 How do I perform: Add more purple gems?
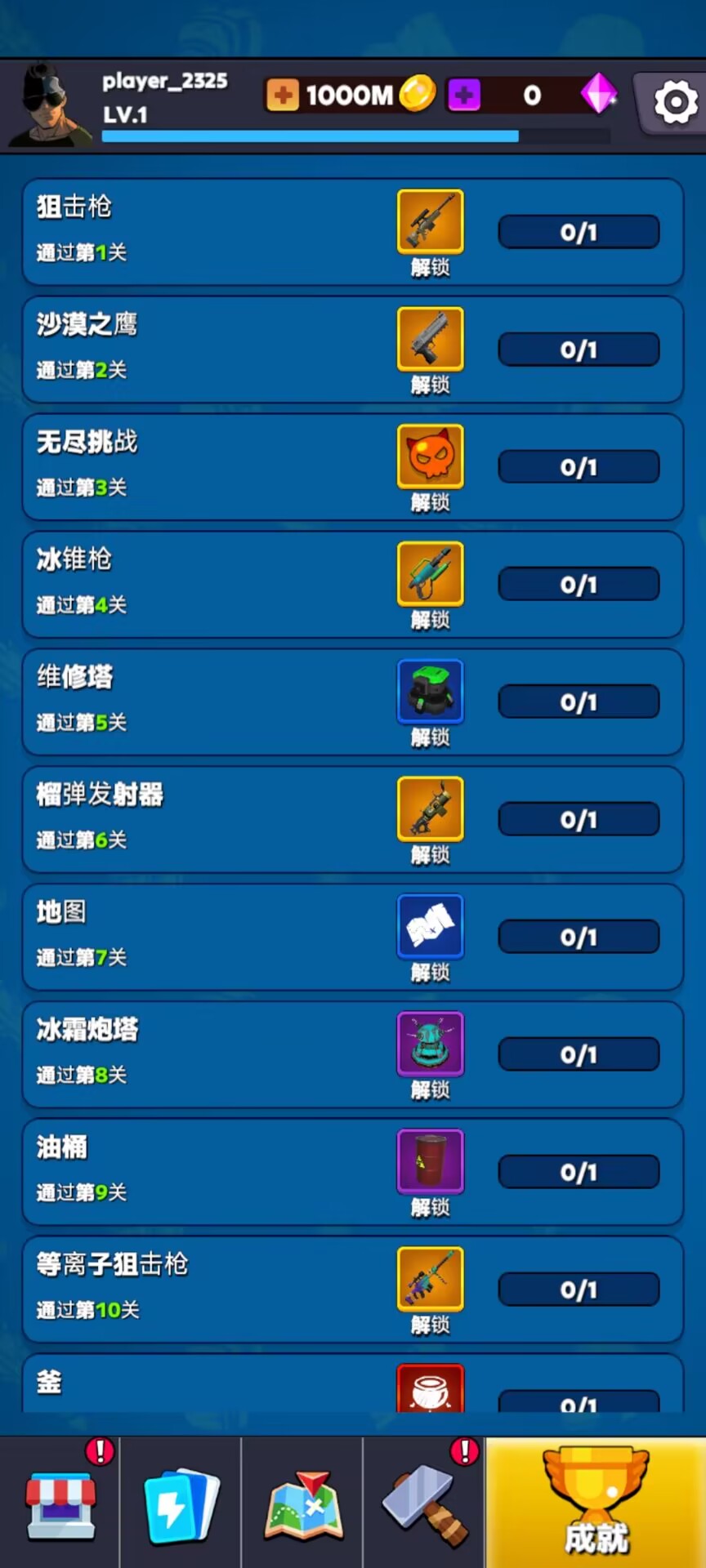pos(464,96)
